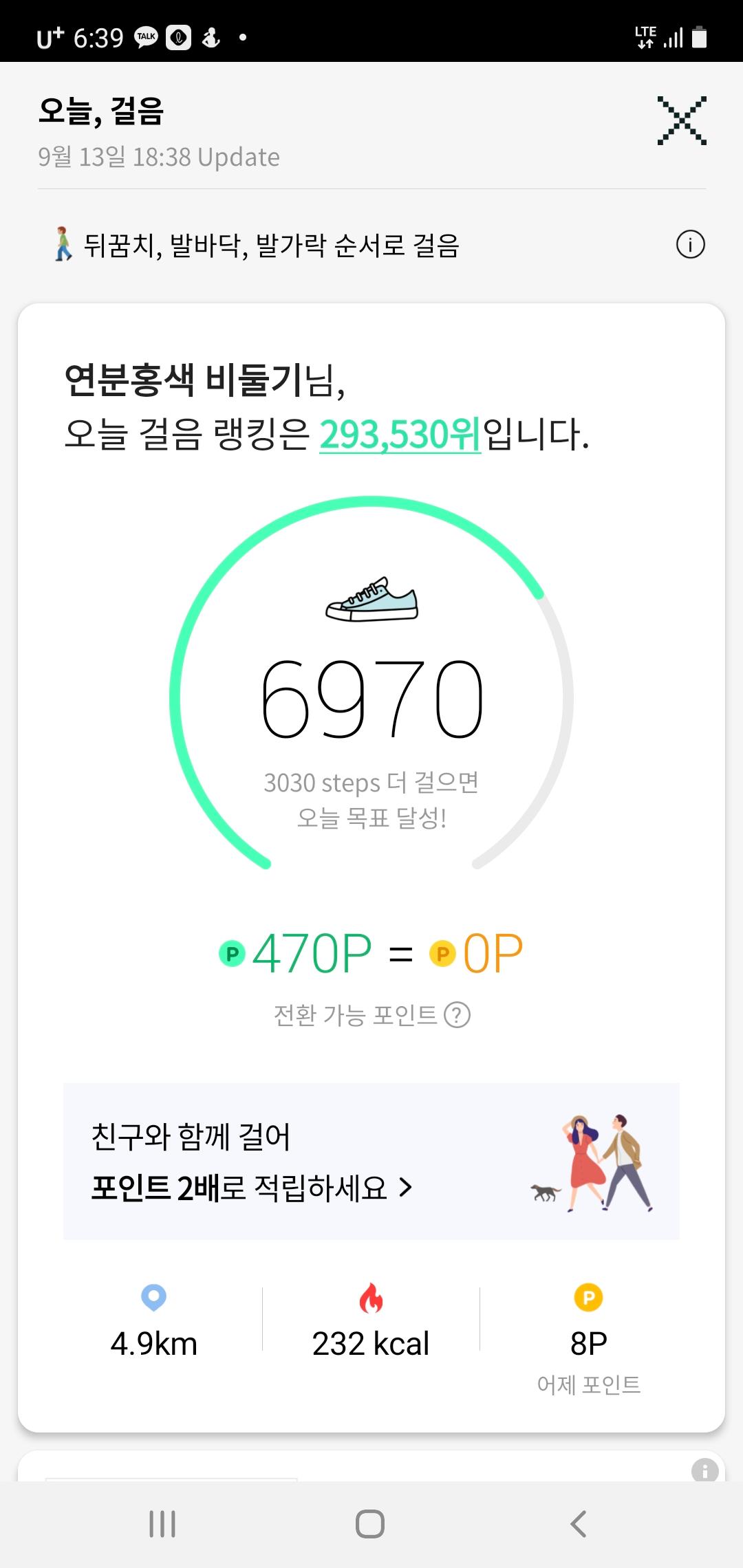Image resolution: width=743 pixels, height=1568 pixels.
Task: Open recent apps from the navigation bar
Action: coord(162,1524)
